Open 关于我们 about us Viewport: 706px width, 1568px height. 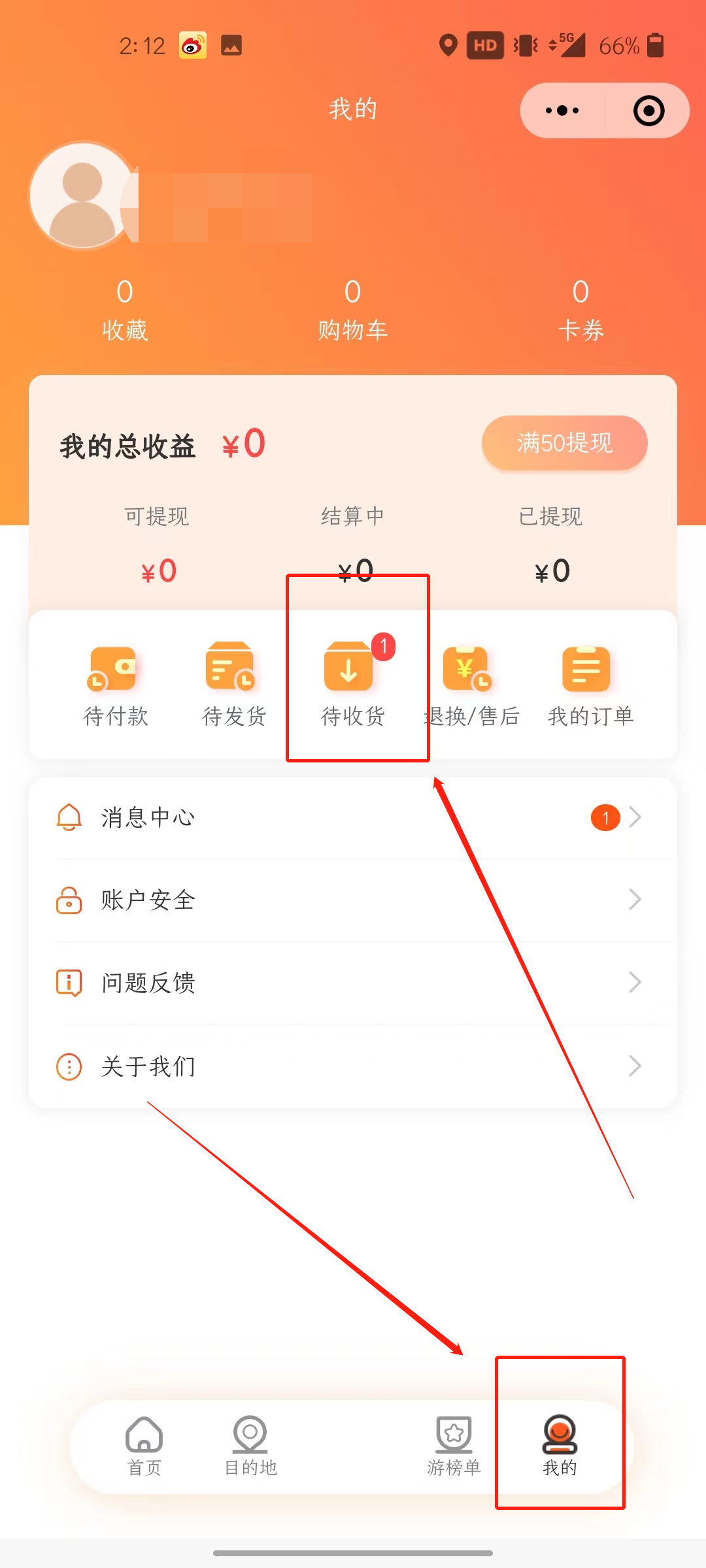[x=352, y=1066]
